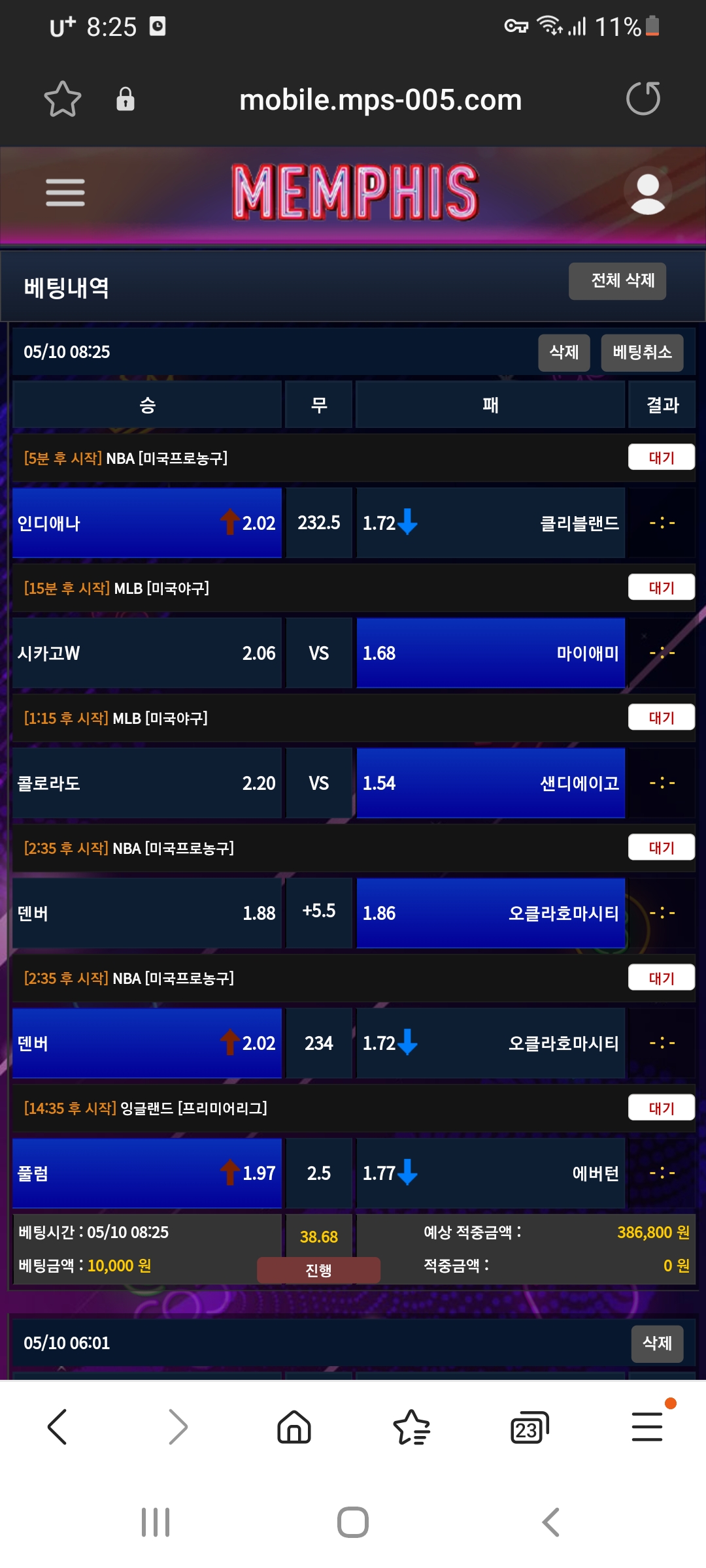Go back to the previous browser page
This screenshot has width=706, height=1568.
click(58, 1427)
